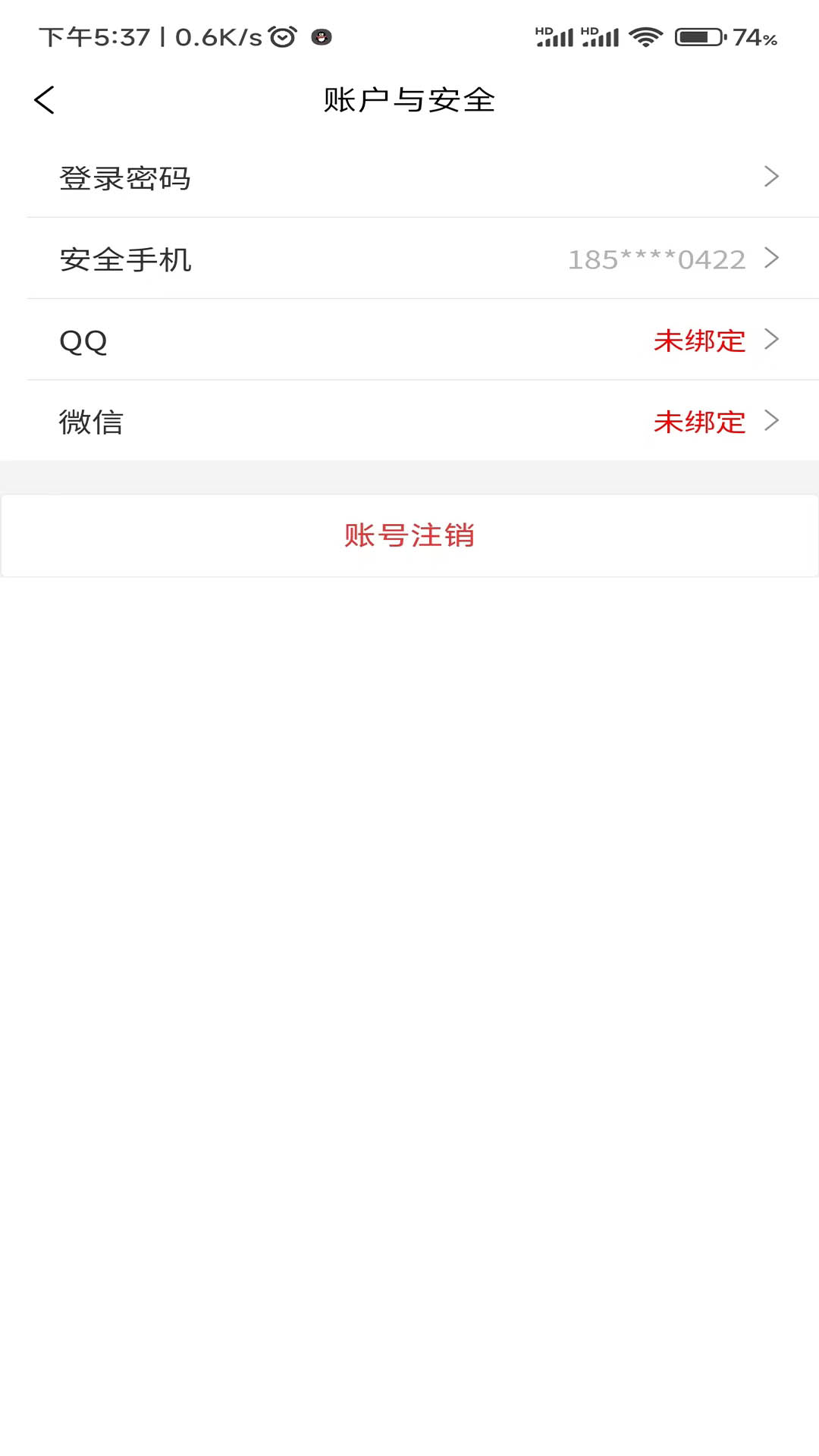Tap the arrow next to QQ 未绑定
Viewport: 819px width, 1456px height.
(x=772, y=340)
